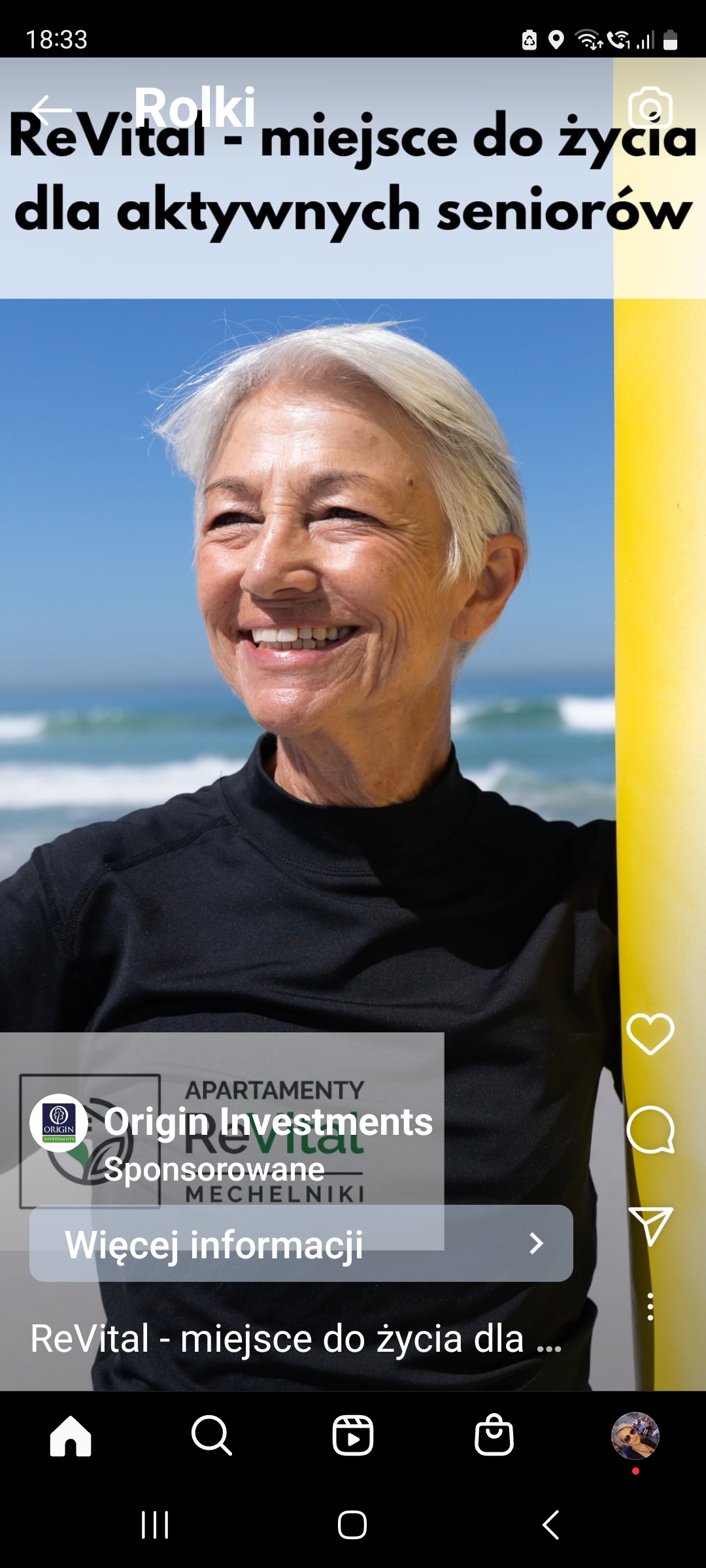Open the Origin Investments profile
706x1568 pixels.
(x=268, y=1122)
